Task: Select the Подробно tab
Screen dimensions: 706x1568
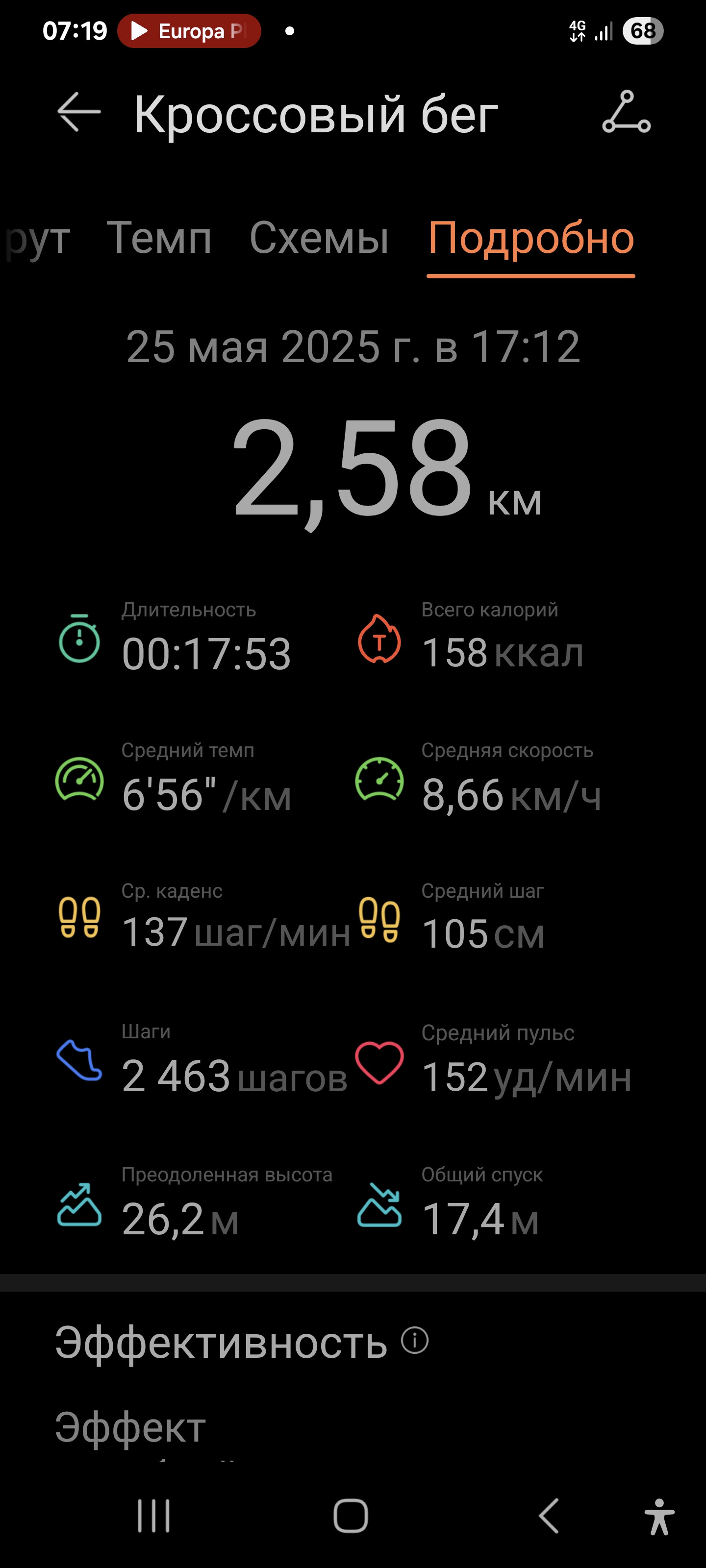Action: pyautogui.click(x=530, y=239)
